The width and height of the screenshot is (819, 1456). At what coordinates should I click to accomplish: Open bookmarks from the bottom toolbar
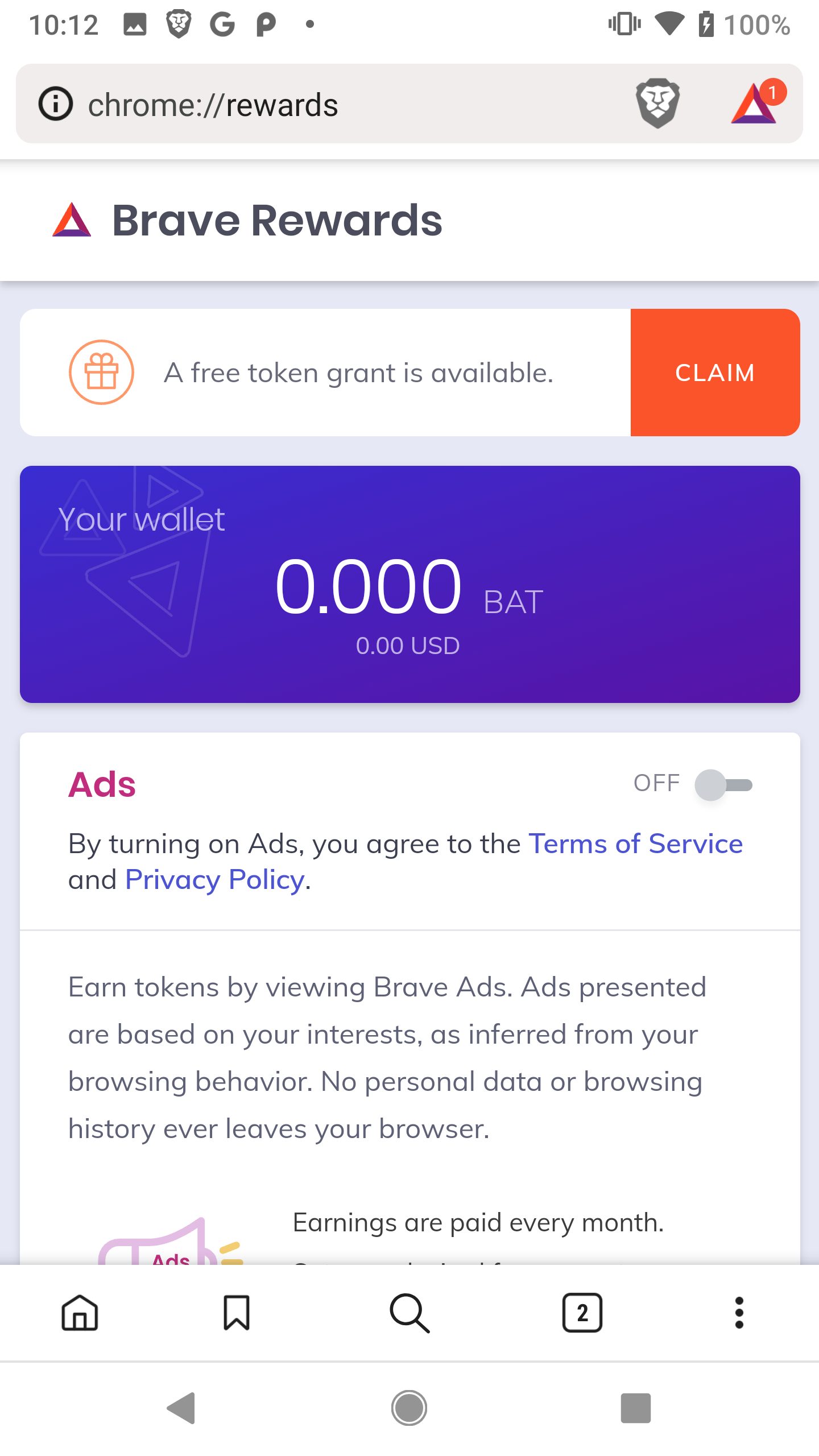coord(237,1313)
